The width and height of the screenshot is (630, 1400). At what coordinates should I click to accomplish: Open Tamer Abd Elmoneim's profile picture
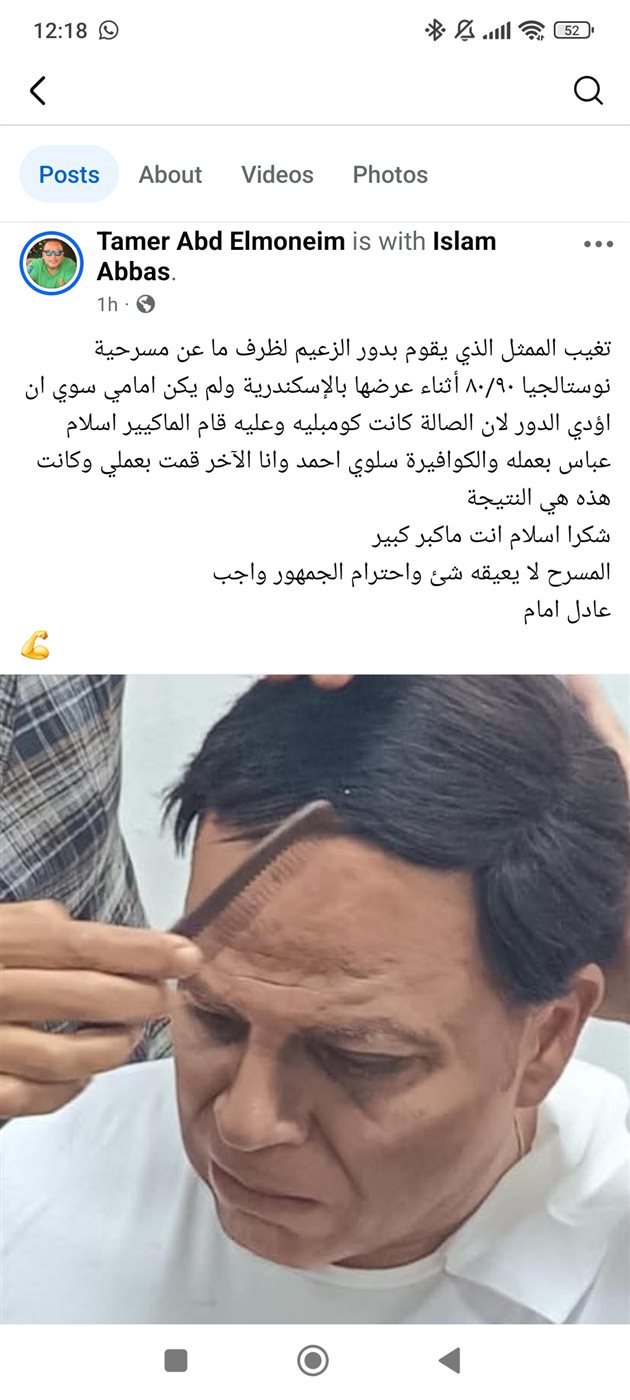point(51,263)
